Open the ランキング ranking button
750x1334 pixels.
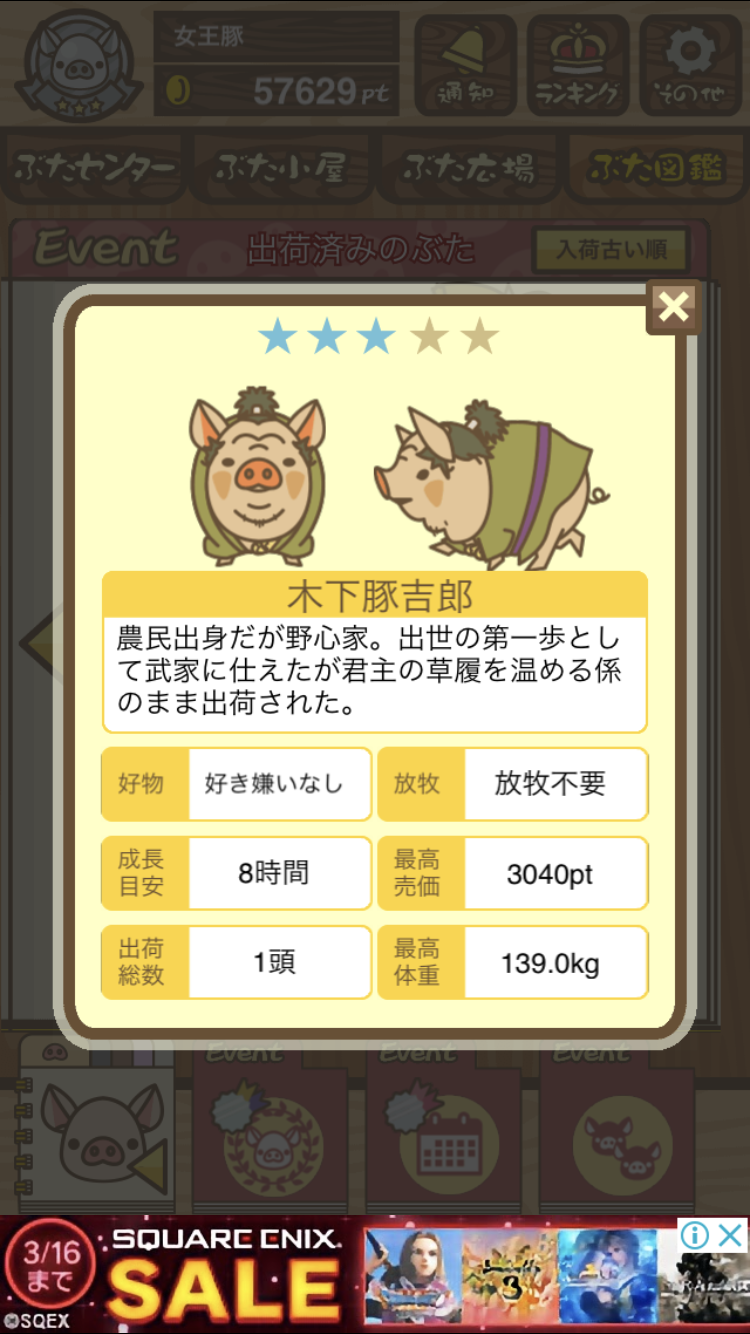tap(578, 65)
